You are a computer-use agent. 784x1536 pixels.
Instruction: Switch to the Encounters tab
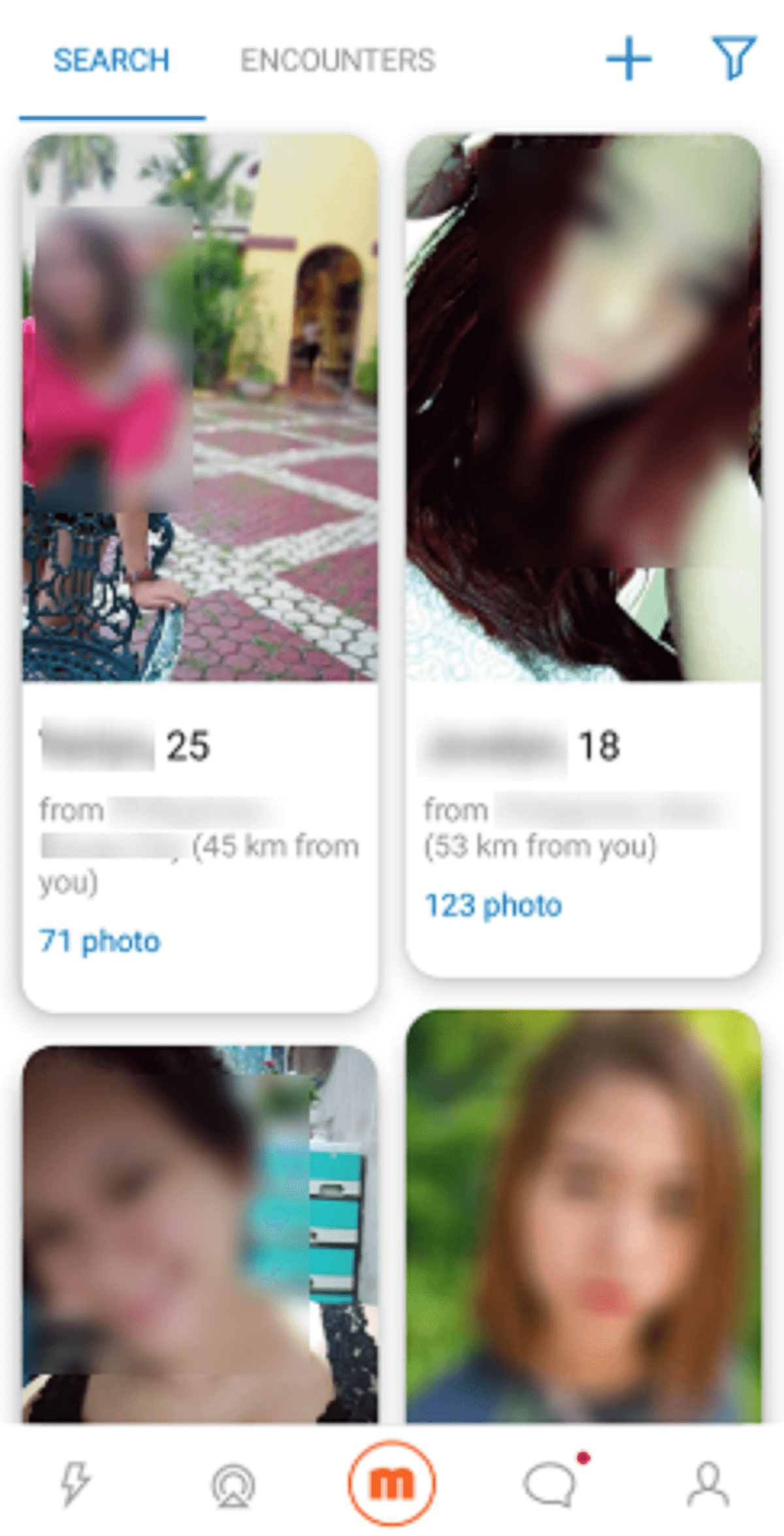[x=337, y=60]
